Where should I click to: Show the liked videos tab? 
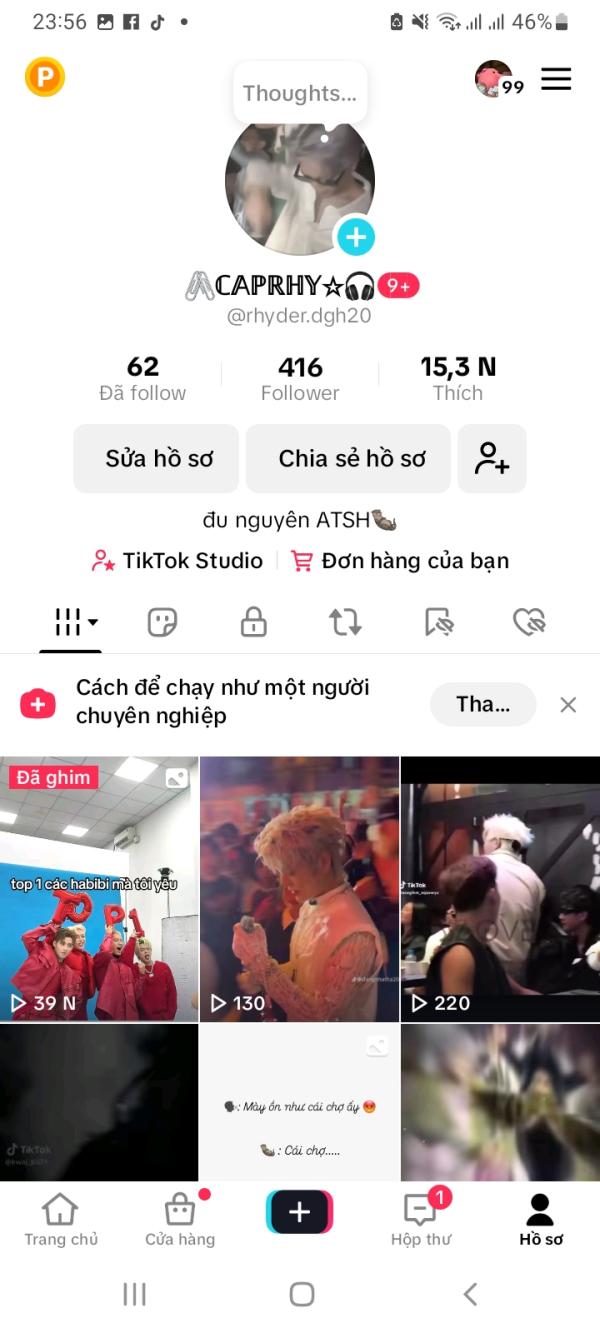coord(528,622)
